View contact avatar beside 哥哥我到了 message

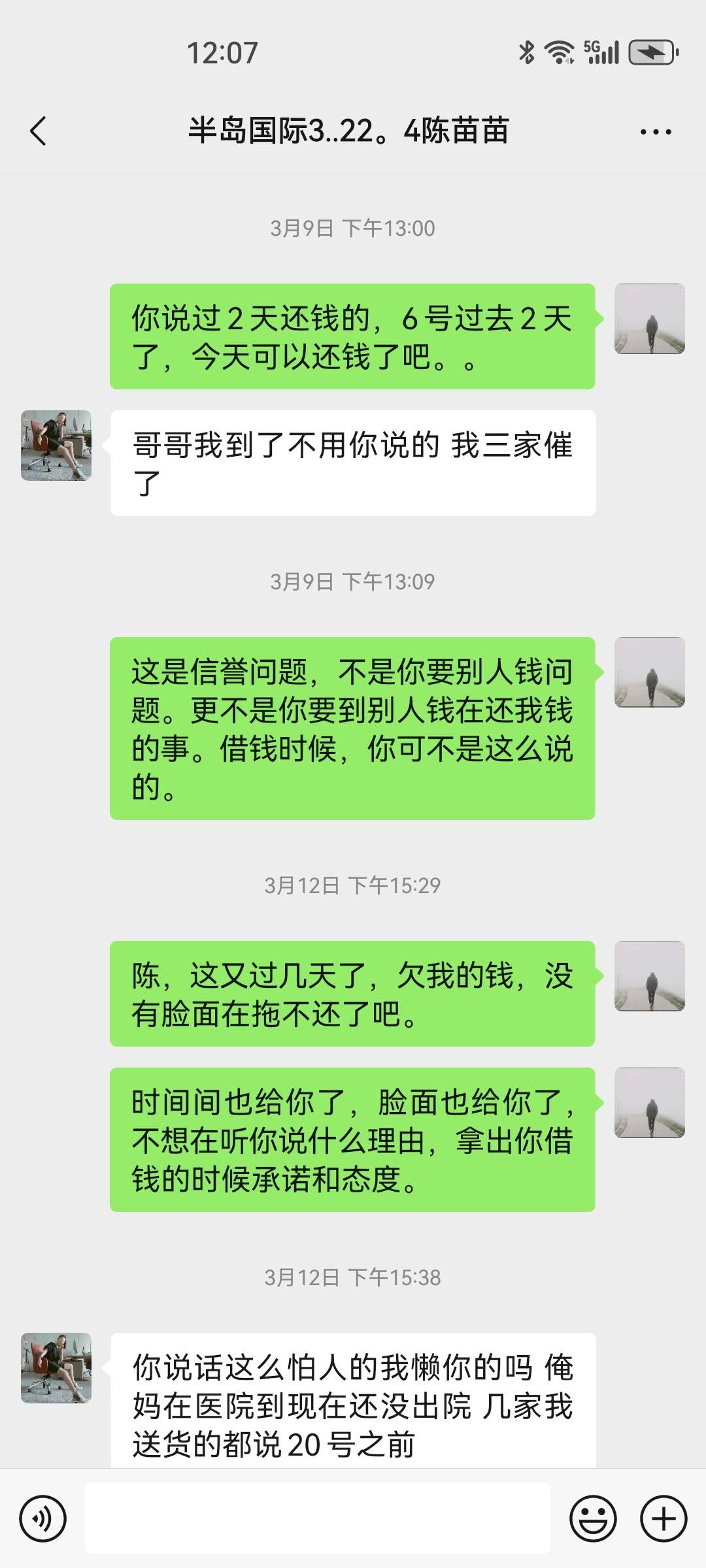point(56,446)
